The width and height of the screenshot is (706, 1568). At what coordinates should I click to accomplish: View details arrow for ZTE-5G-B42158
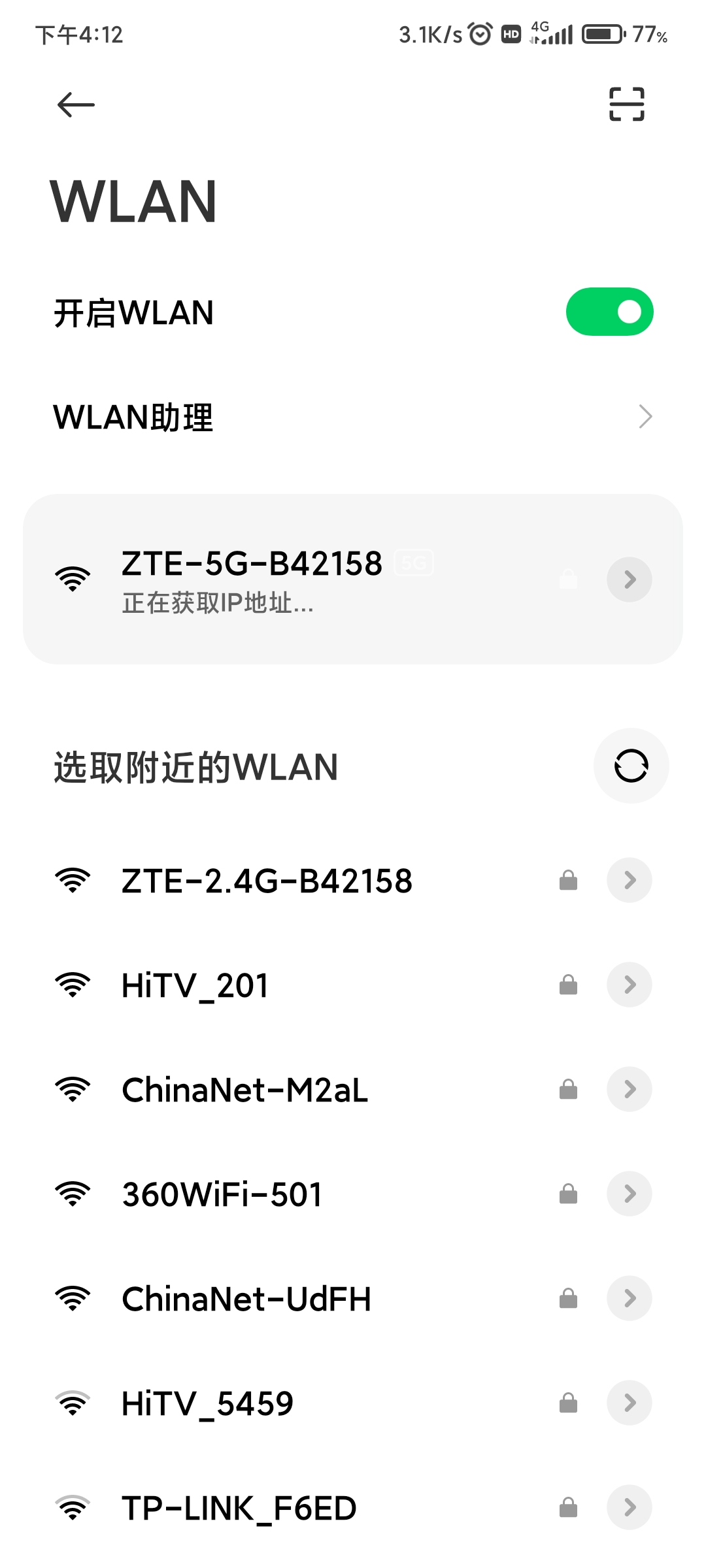pyautogui.click(x=629, y=580)
